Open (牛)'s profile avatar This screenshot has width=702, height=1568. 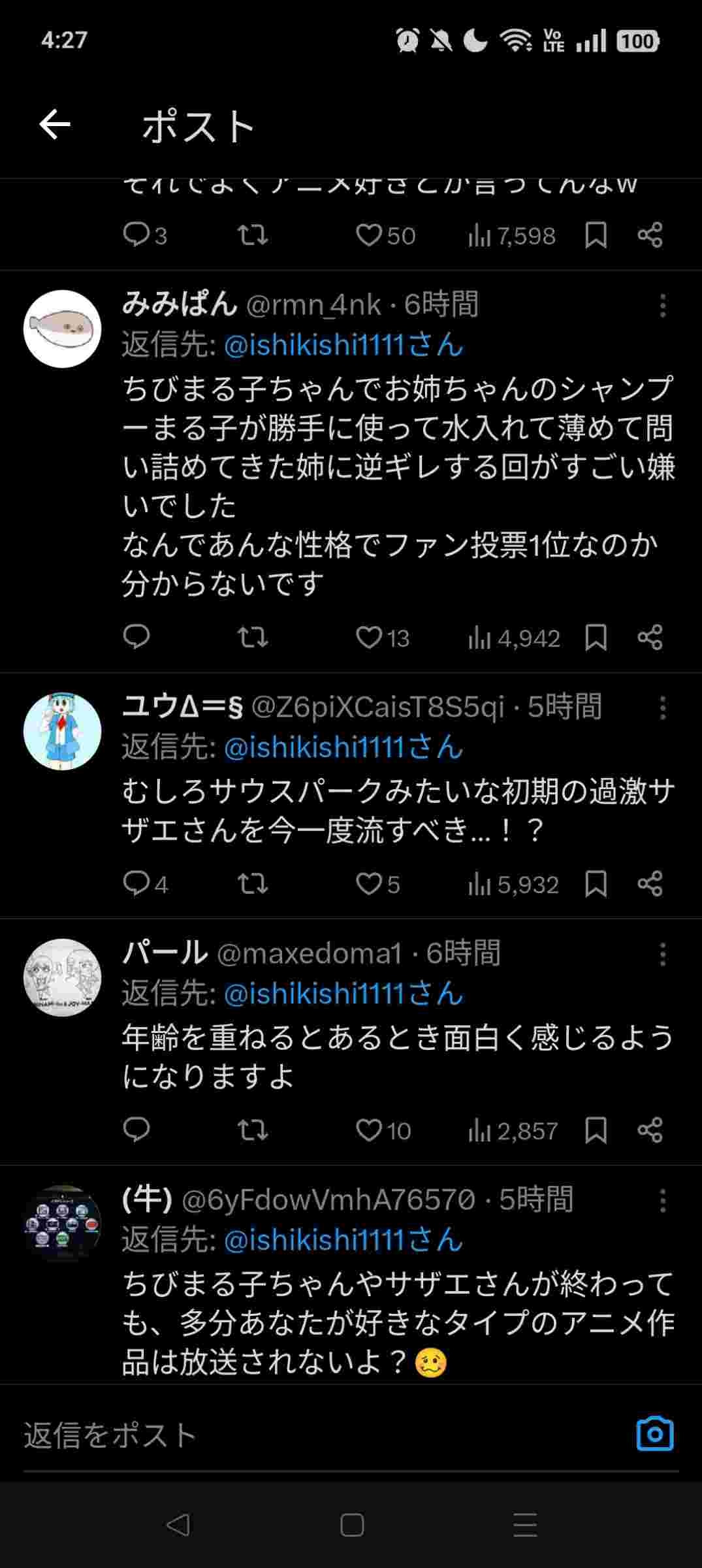pyautogui.click(x=63, y=1223)
